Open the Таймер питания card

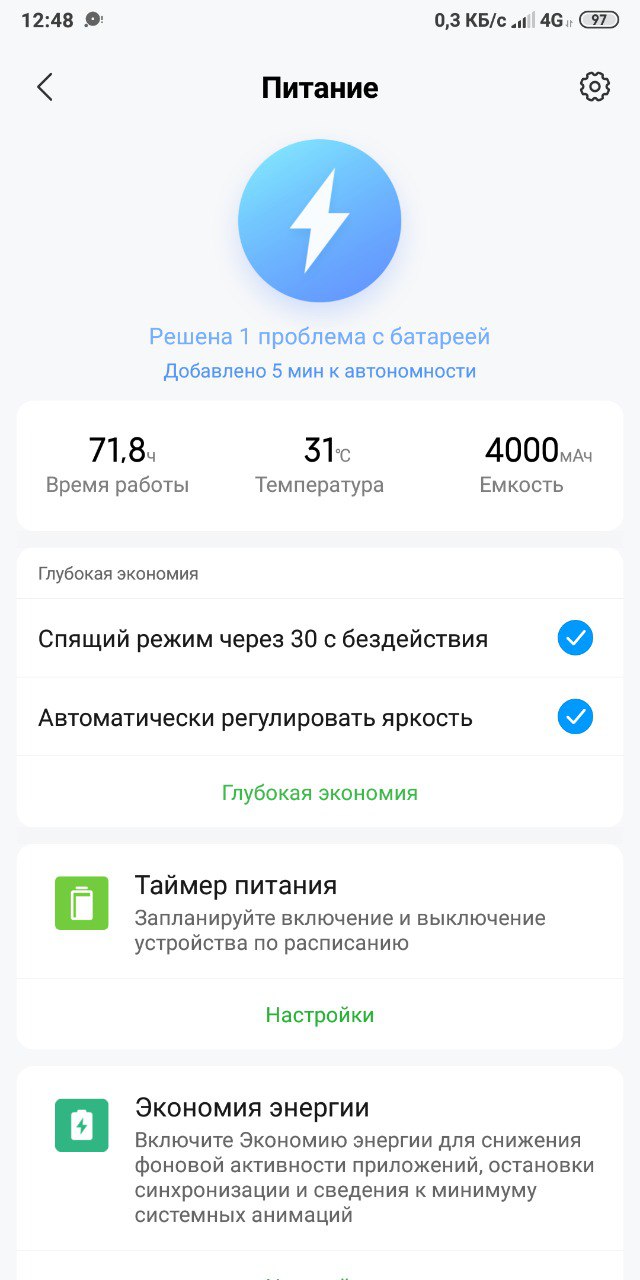tap(320, 912)
